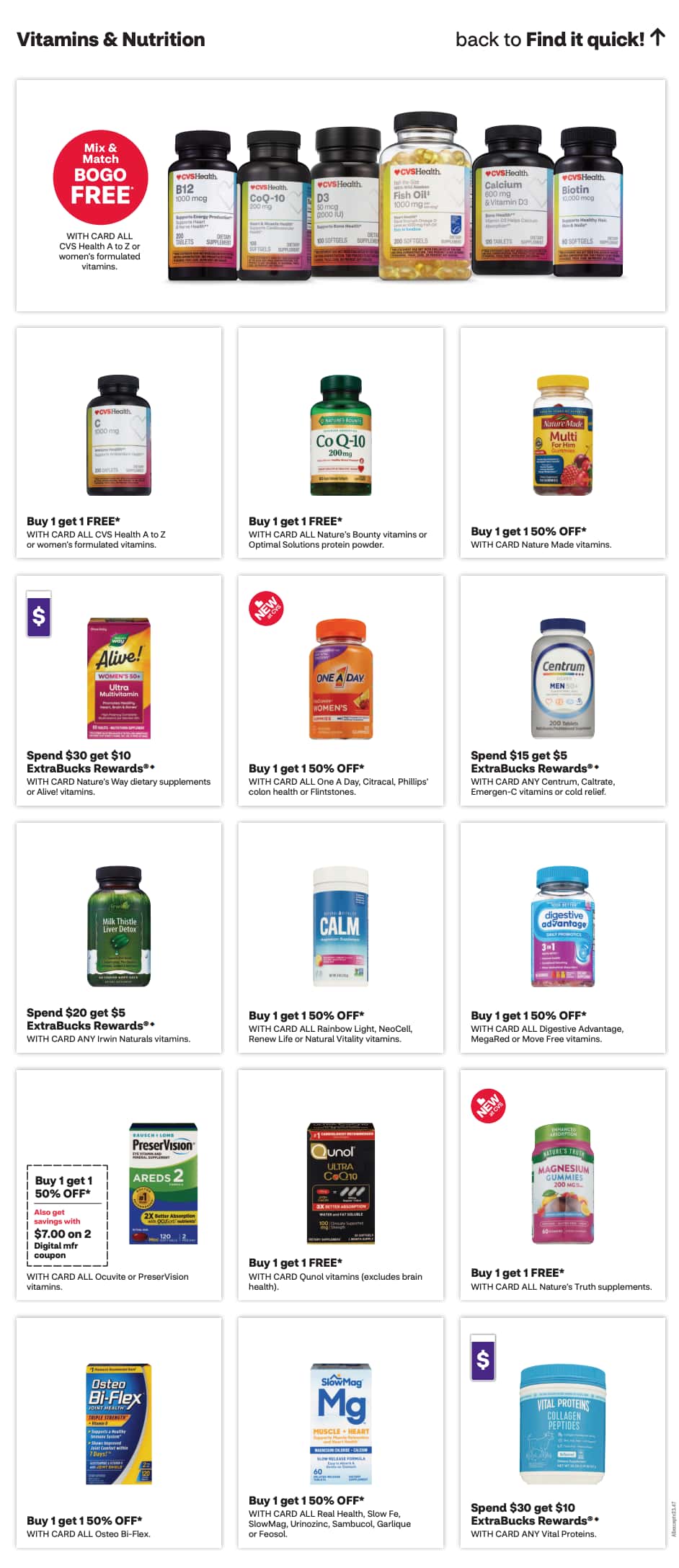Open the One A Day 50% off deal
Viewport: 679px width, 1568px height.
click(340, 690)
